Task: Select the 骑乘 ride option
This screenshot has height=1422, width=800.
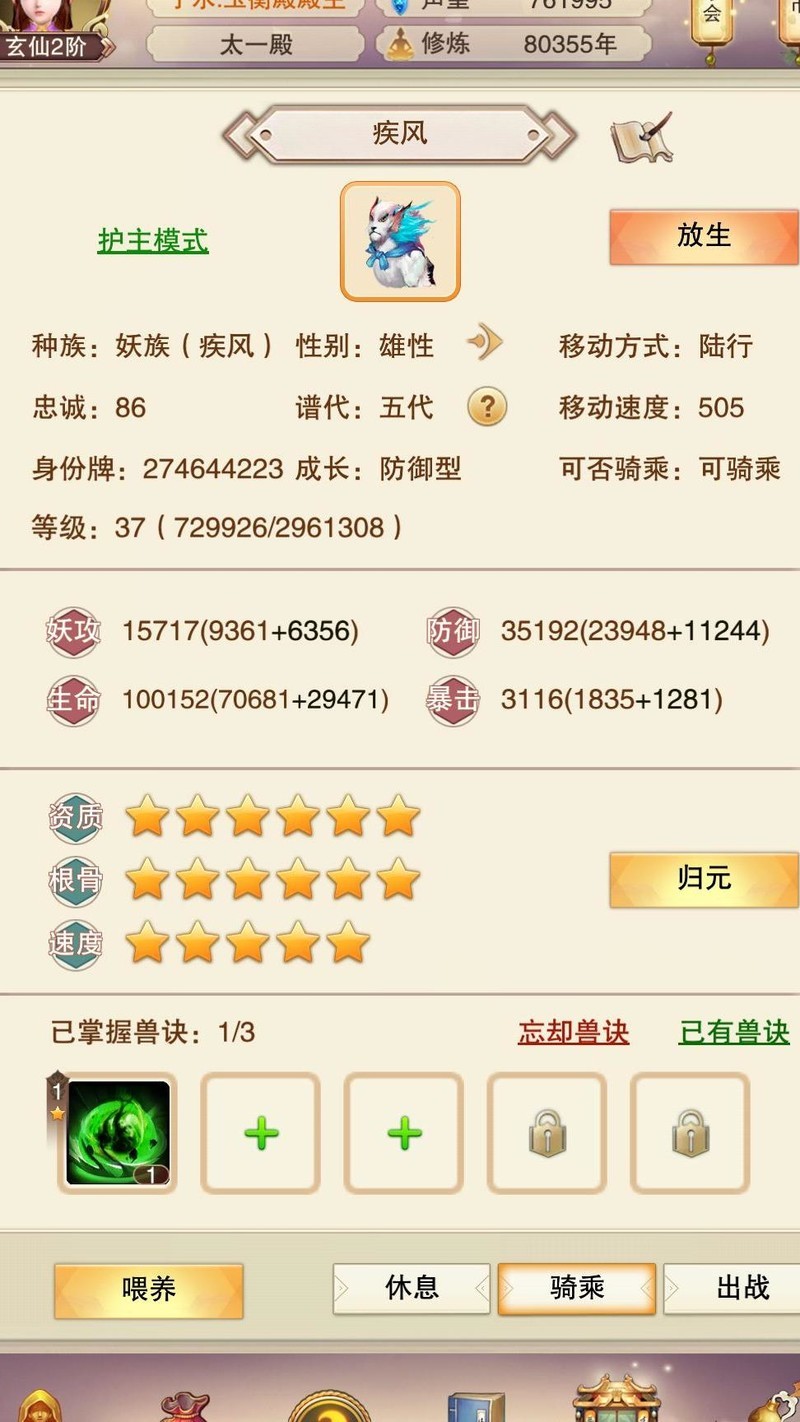Action: [x=577, y=1288]
